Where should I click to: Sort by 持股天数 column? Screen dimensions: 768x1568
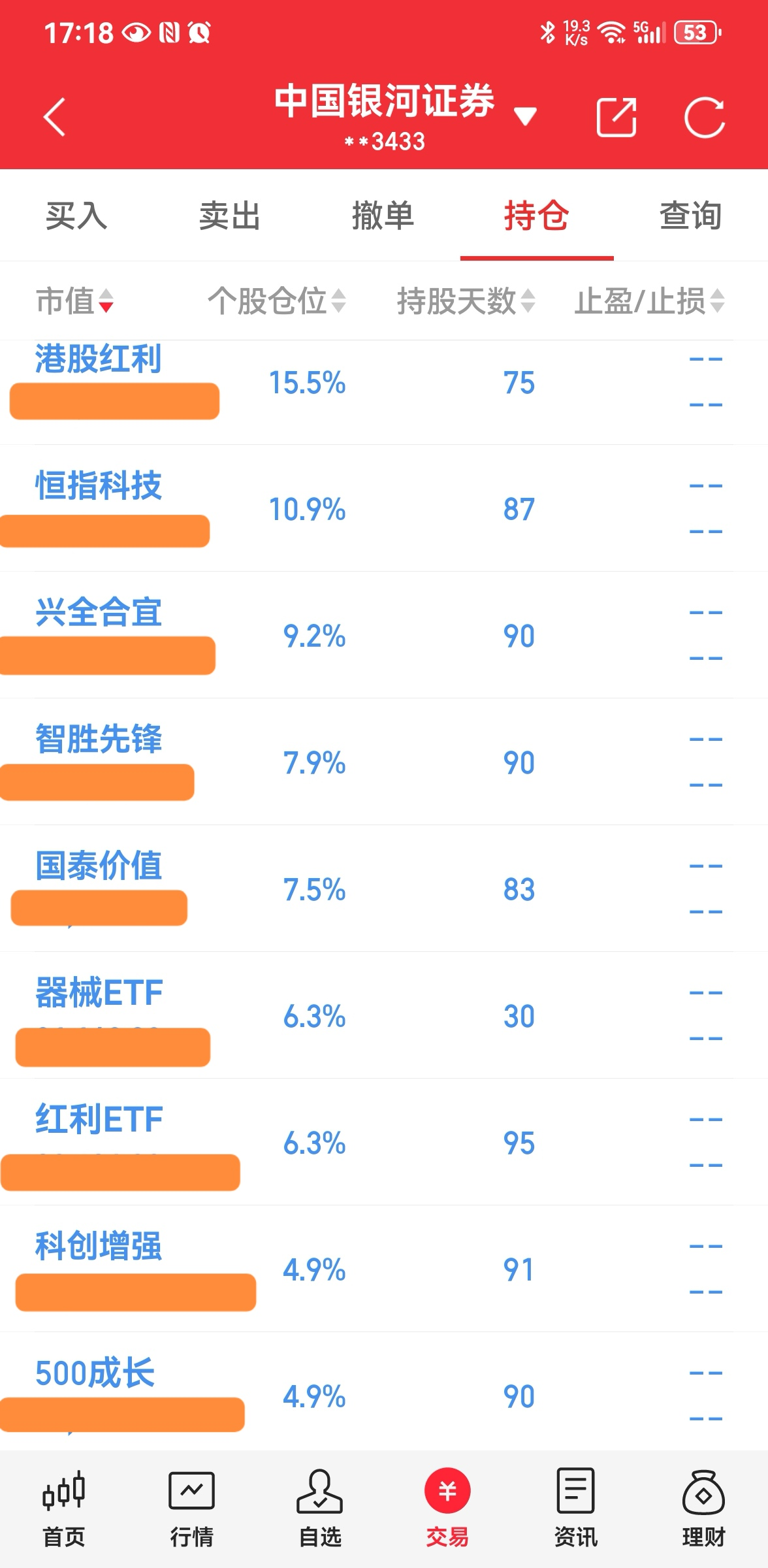click(466, 301)
